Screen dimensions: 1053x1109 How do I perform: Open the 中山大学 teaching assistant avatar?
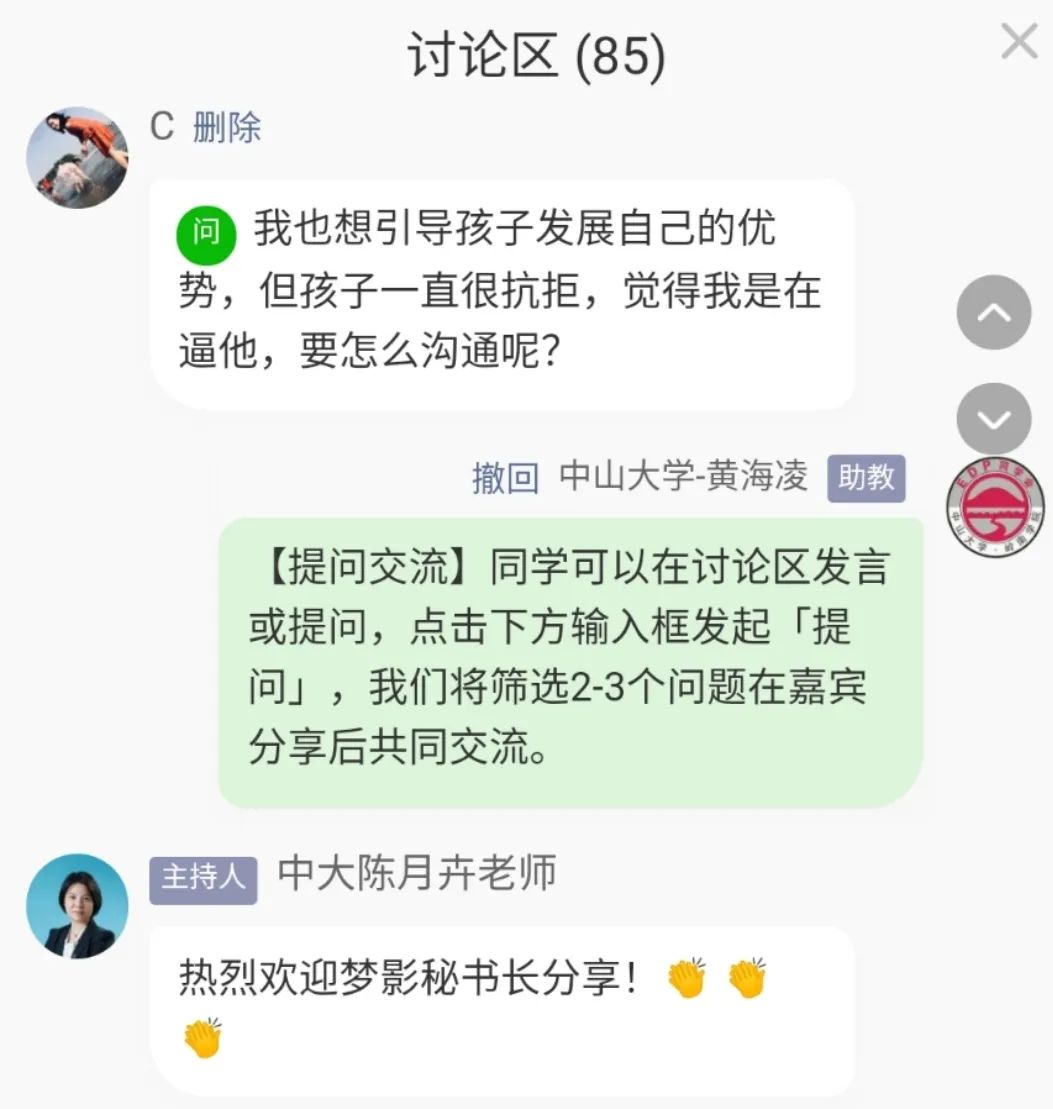[x=995, y=507]
